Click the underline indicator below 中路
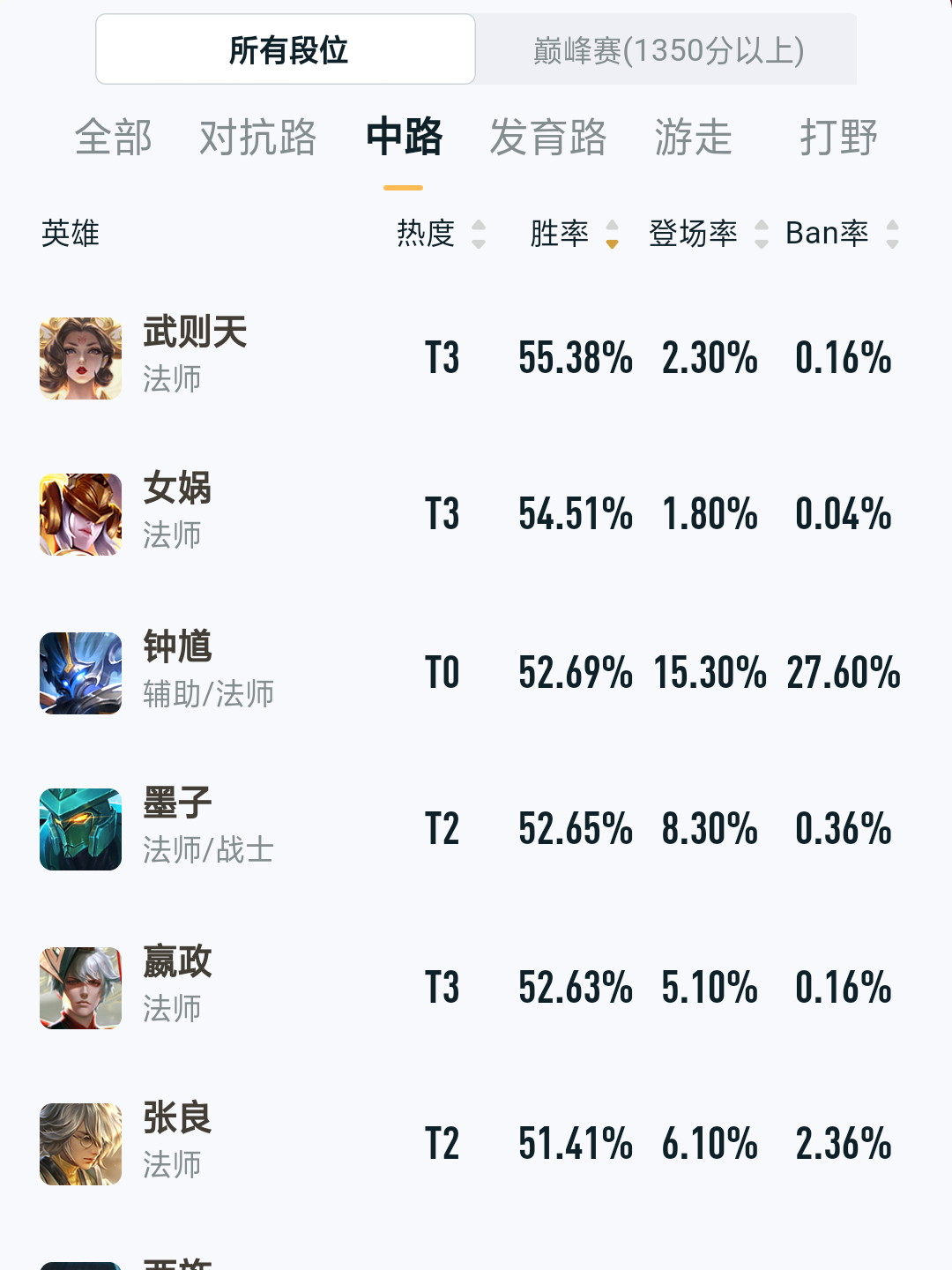Image resolution: width=952 pixels, height=1270 pixels. [x=405, y=187]
